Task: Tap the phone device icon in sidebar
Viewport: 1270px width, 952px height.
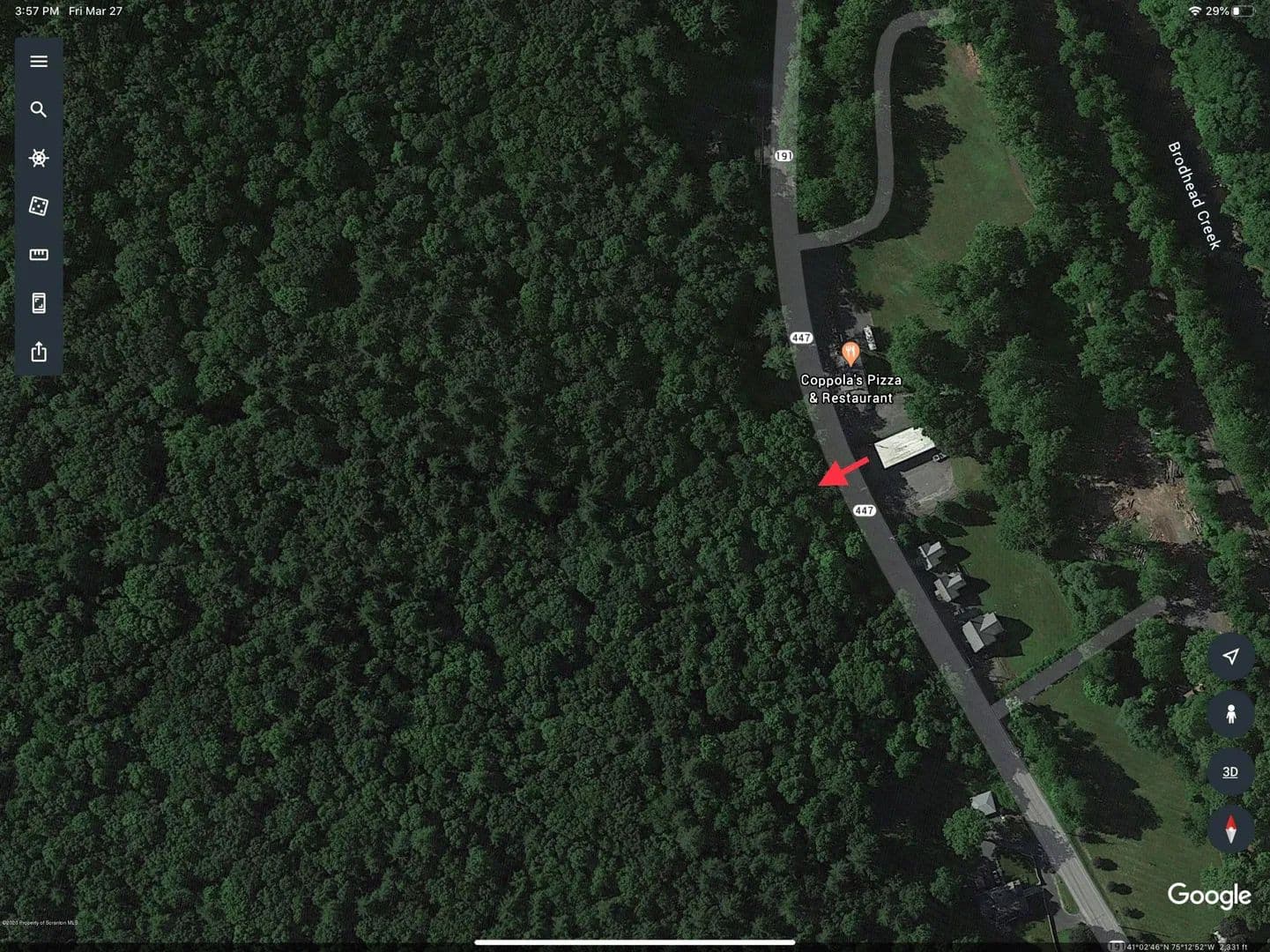Action: [x=39, y=303]
